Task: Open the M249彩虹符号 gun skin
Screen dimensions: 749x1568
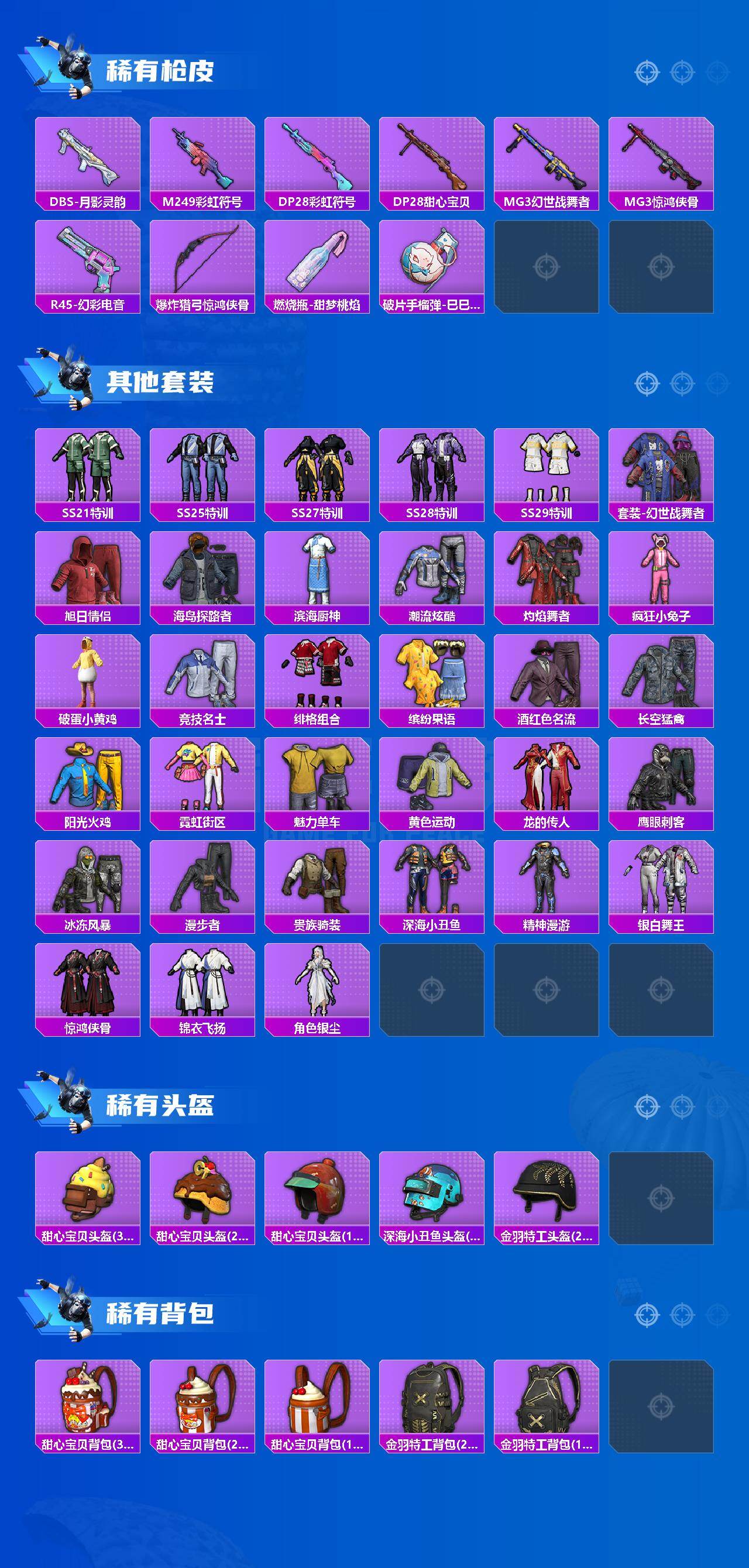Action: (x=204, y=161)
